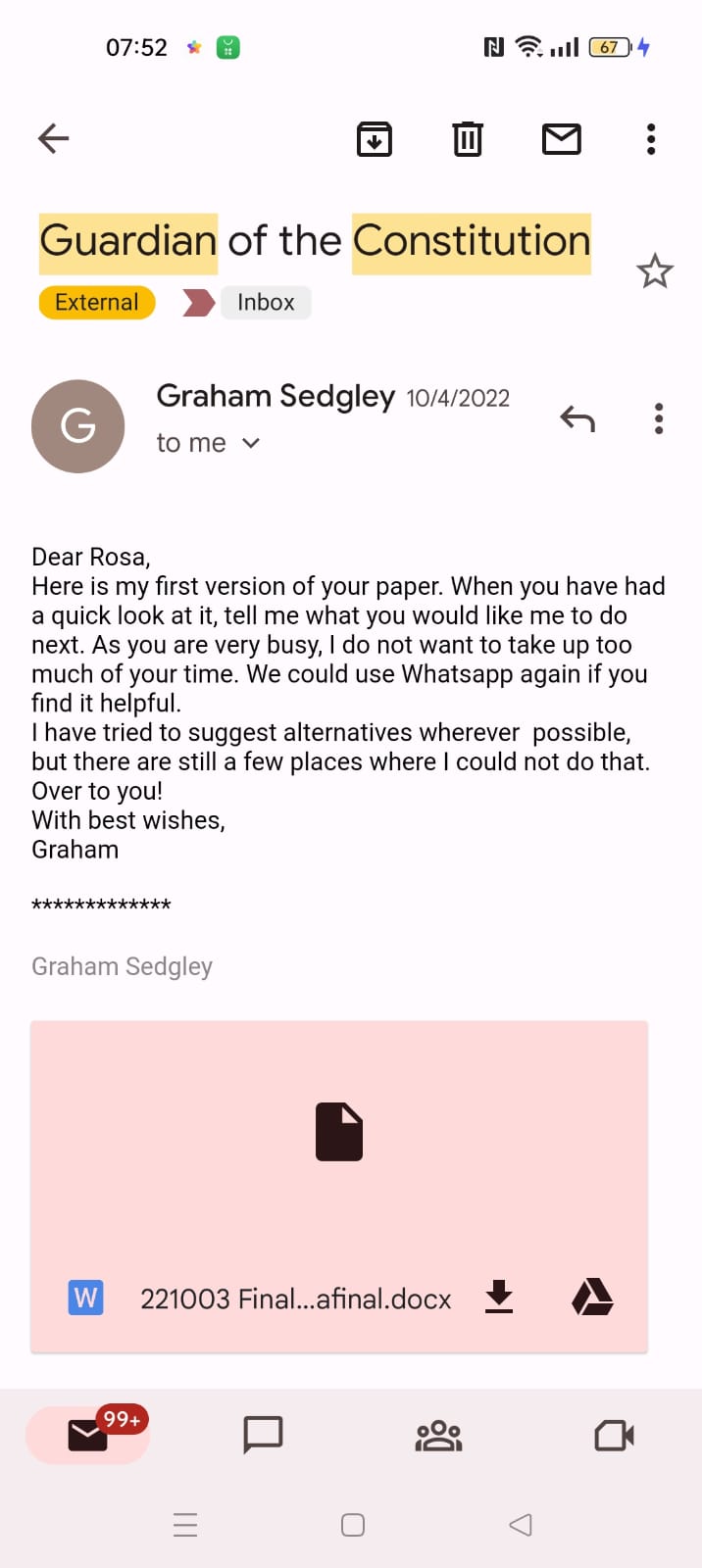Open the top overflow menu
Screen dimensions: 702x1568
click(x=651, y=139)
